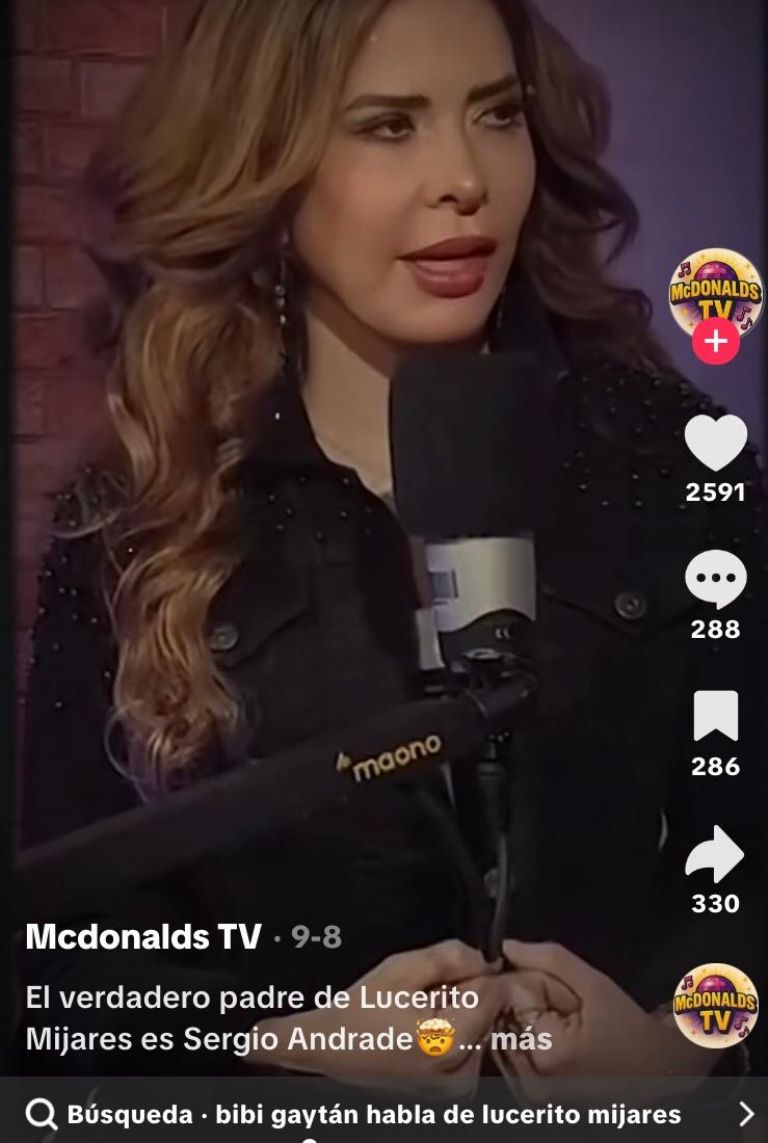The image size is (768, 1143).
Task: Tap the spinning record avatar at bottom right
Action: 716,1010
